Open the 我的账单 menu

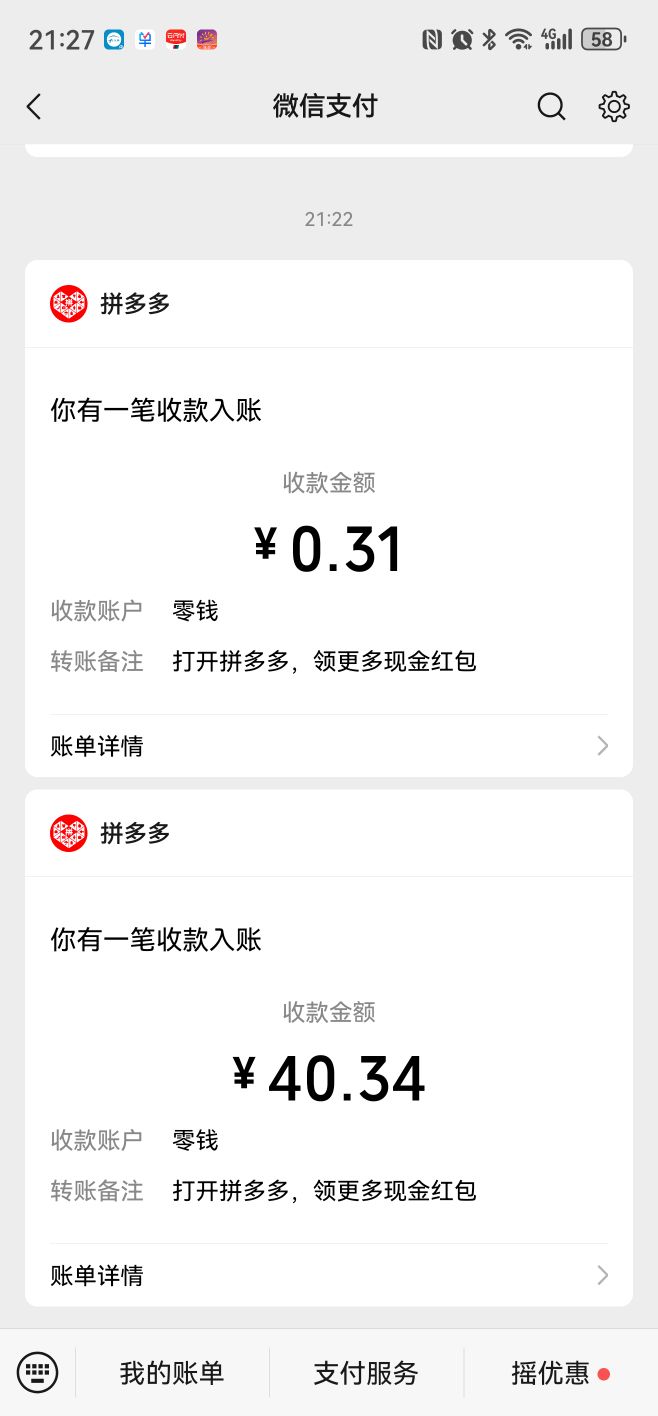click(172, 1373)
